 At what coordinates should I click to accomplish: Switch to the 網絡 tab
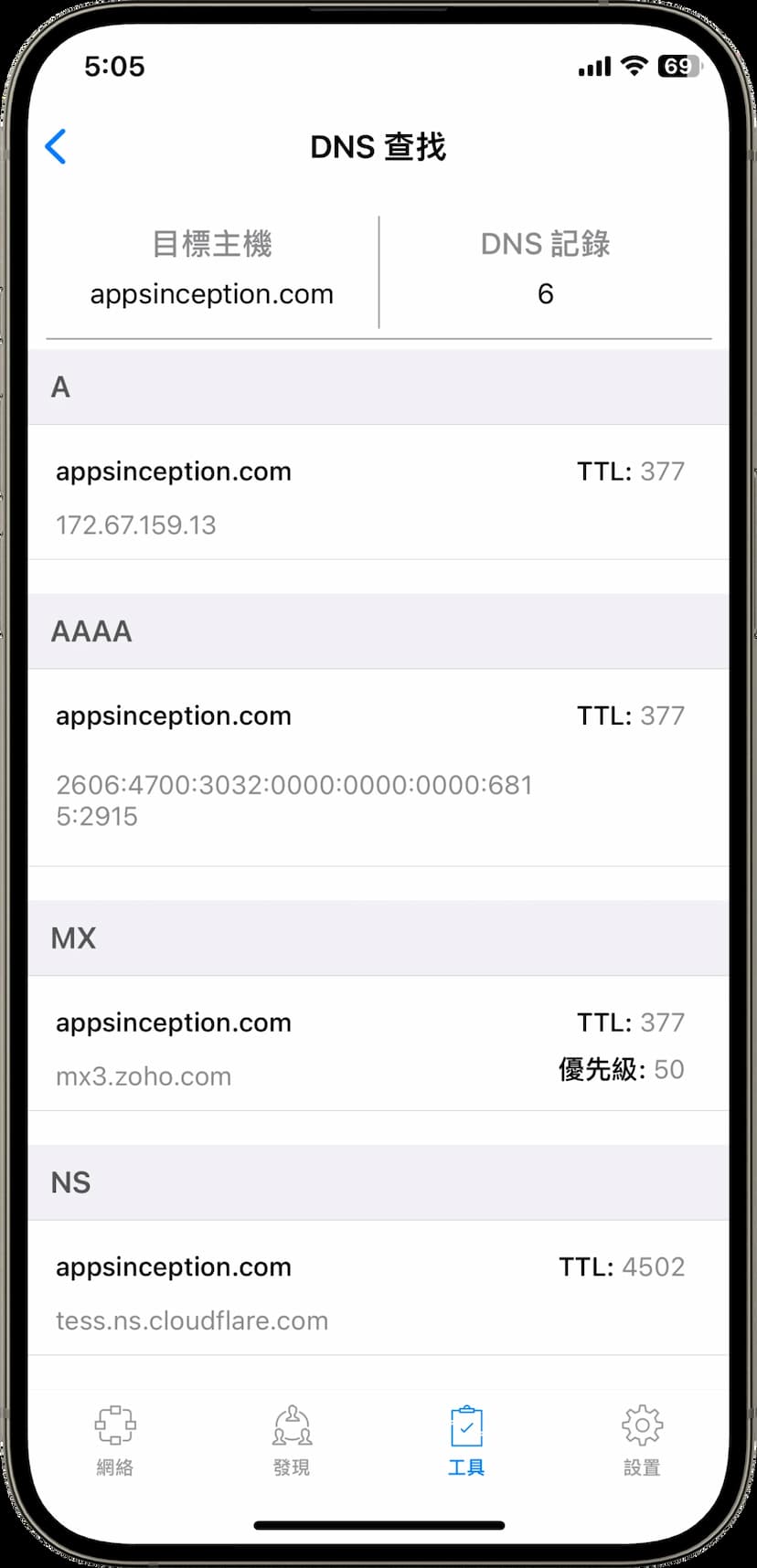pos(115,1440)
